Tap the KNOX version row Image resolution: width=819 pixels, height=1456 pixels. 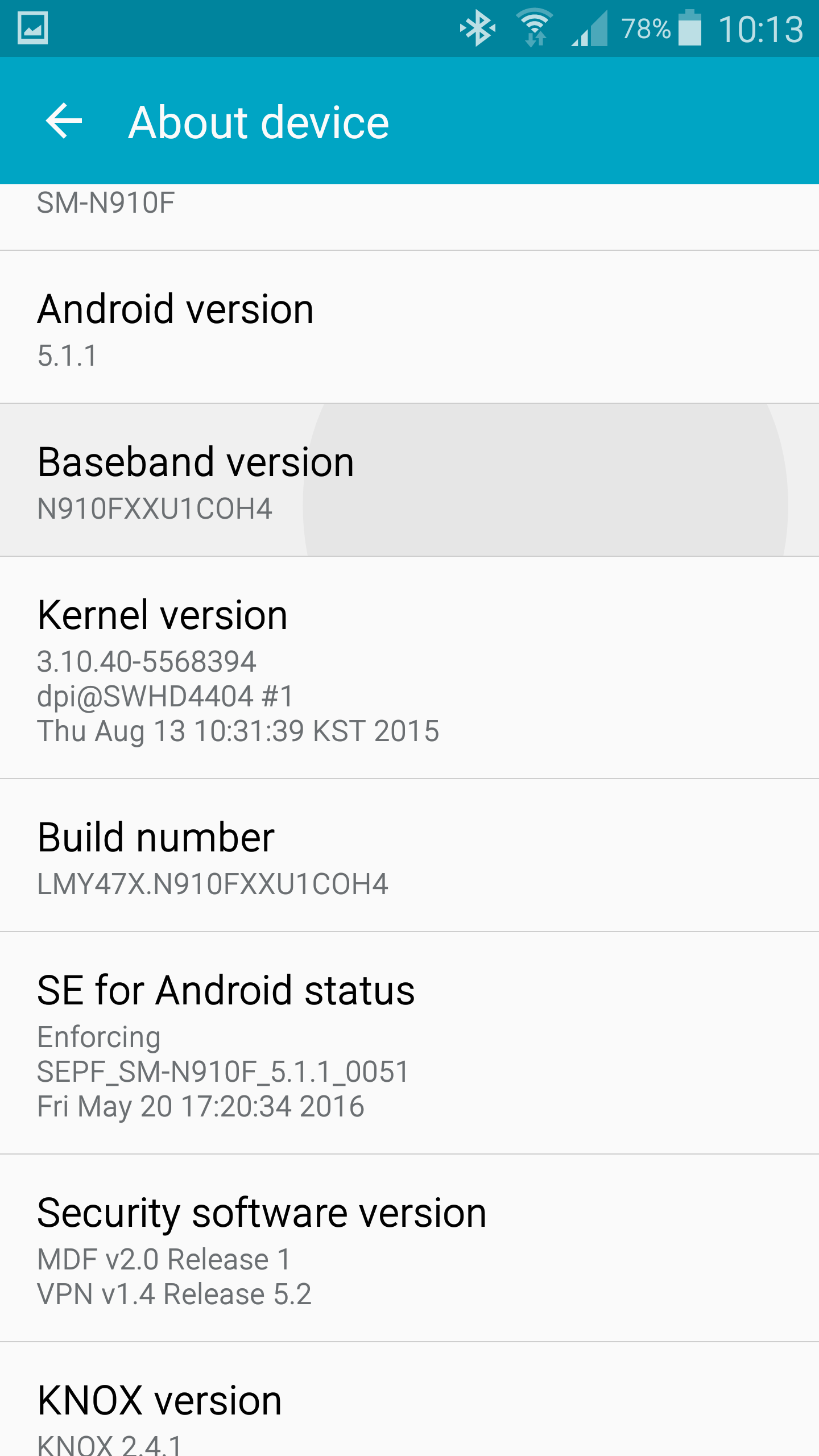pyautogui.click(x=409, y=1400)
